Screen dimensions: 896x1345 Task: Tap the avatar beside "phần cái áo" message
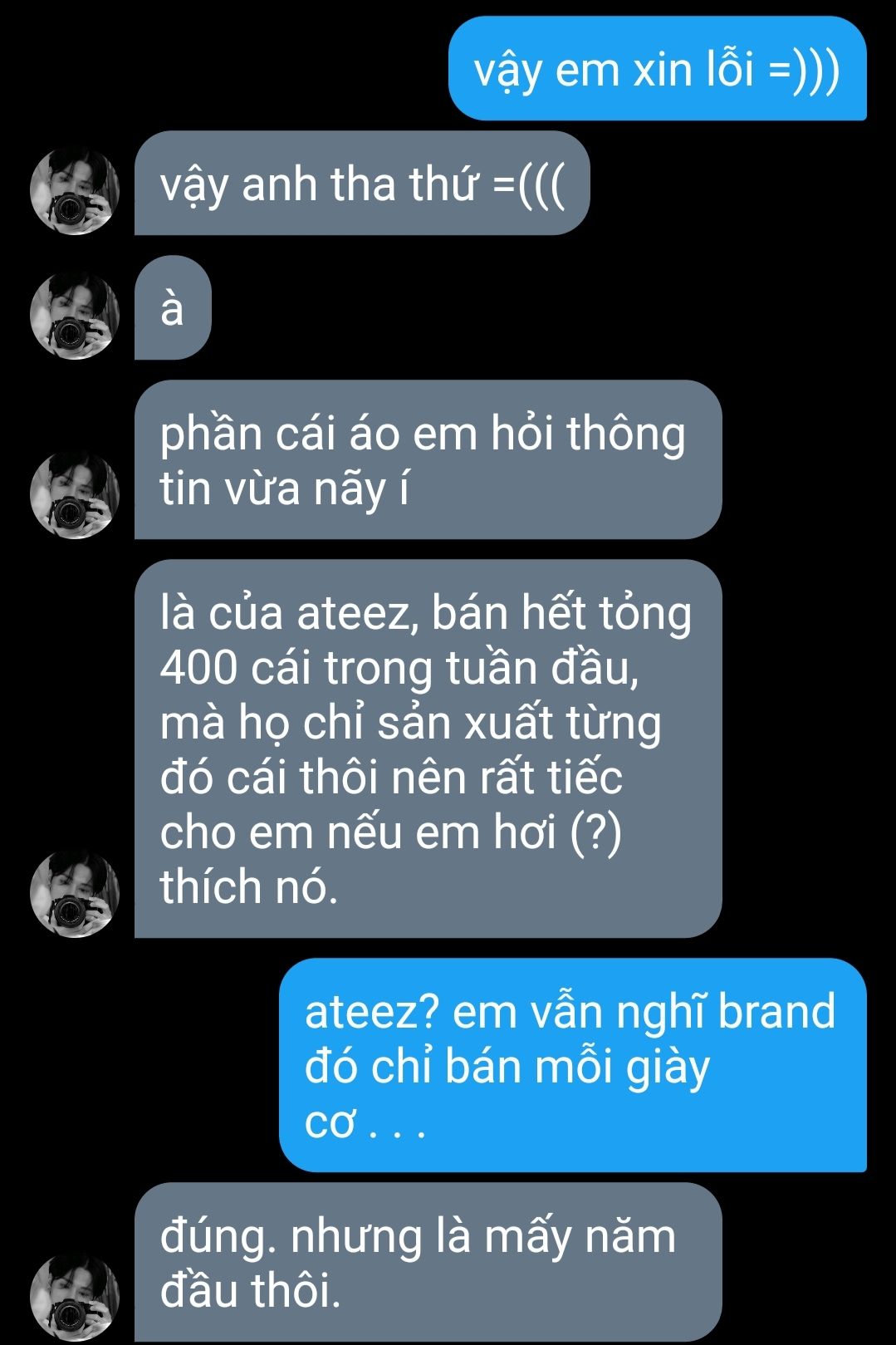(x=75, y=495)
